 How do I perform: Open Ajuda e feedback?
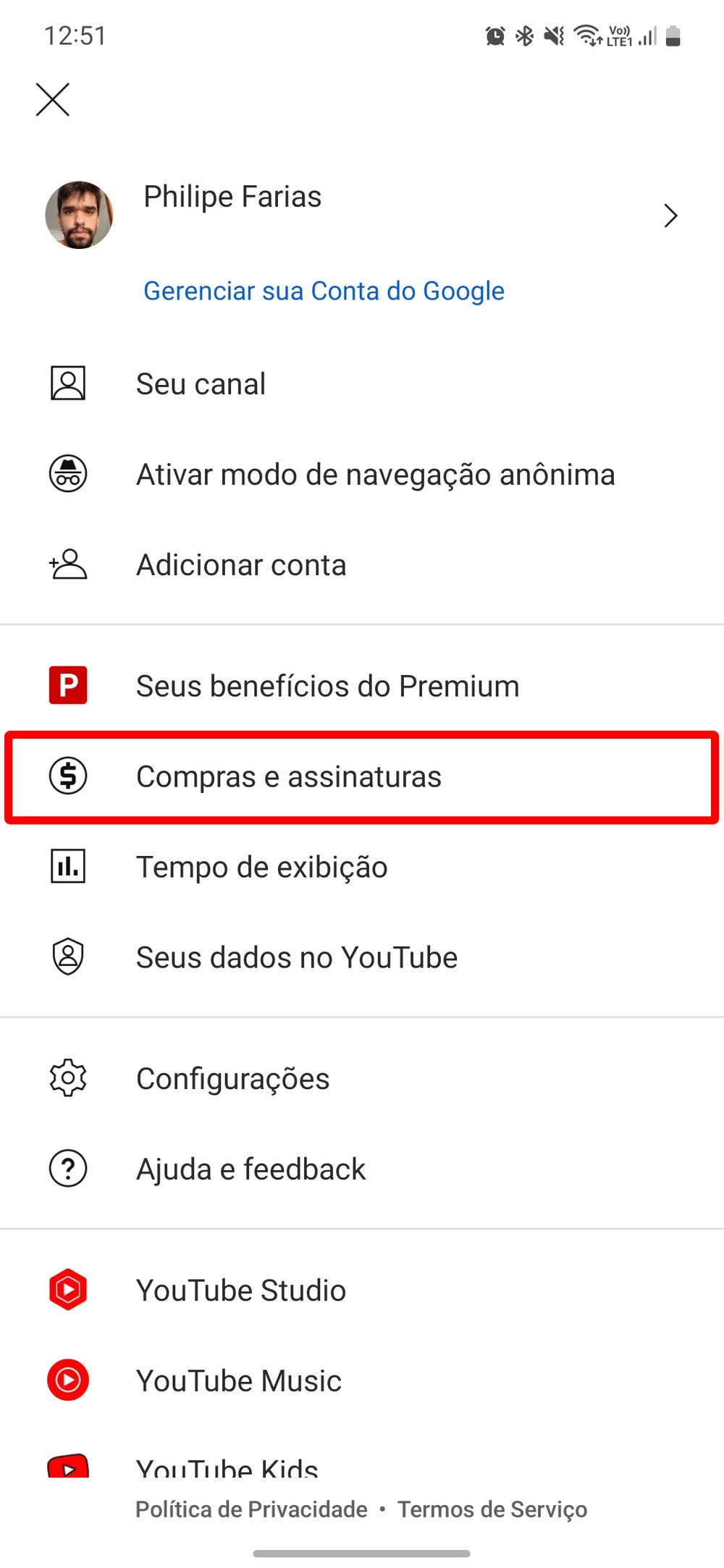[x=251, y=1169]
